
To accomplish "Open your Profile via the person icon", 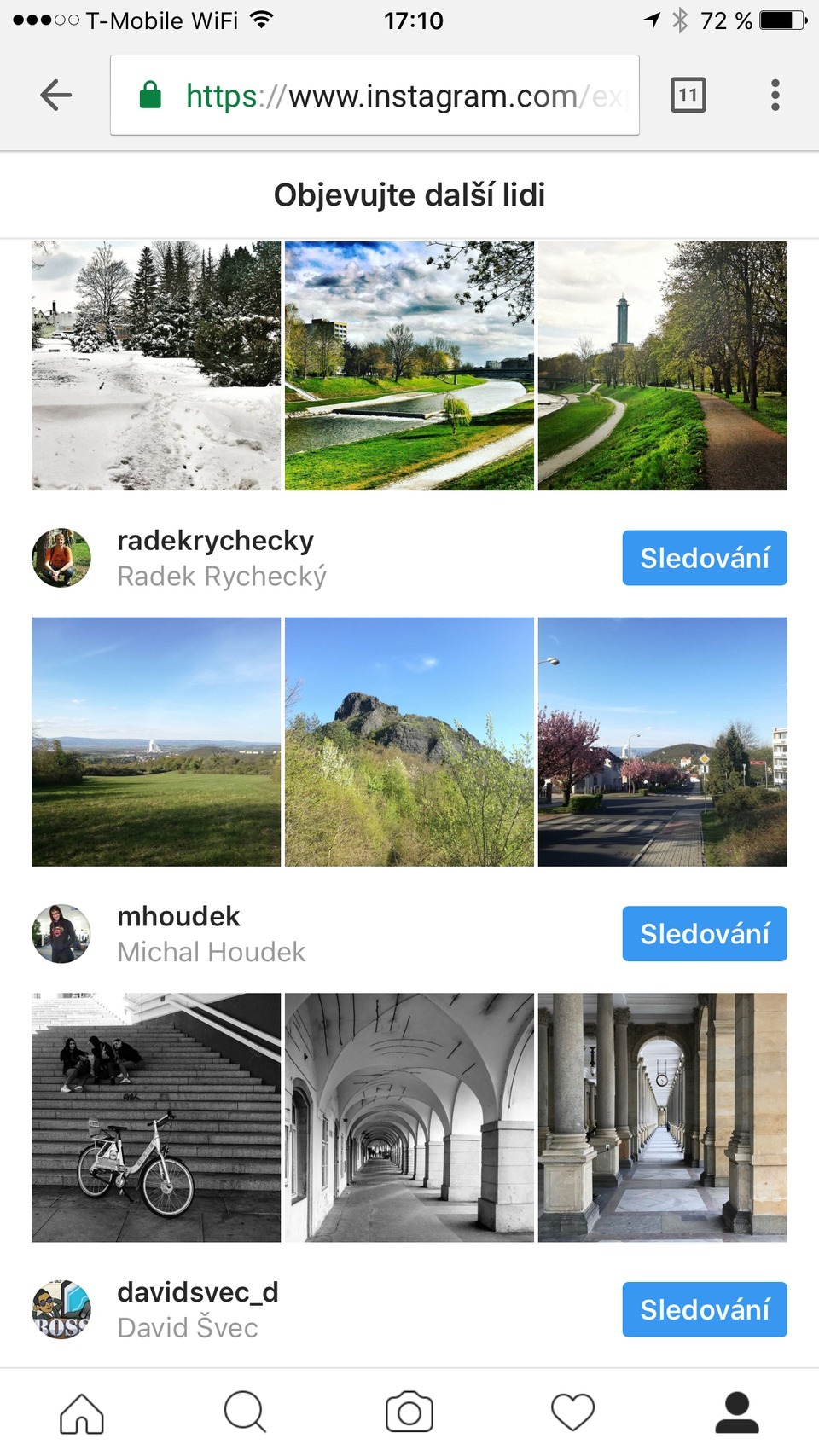I will (x=737, y=1412).
